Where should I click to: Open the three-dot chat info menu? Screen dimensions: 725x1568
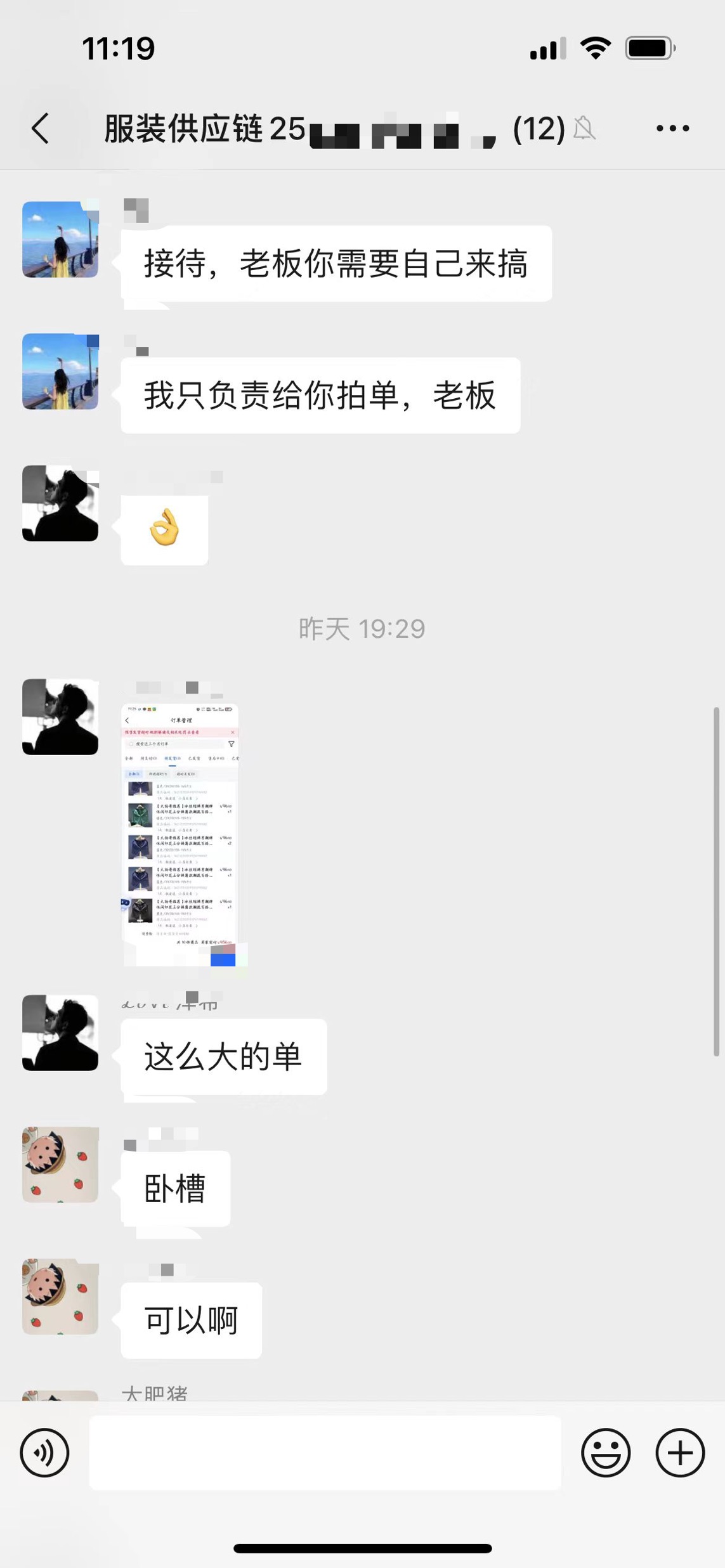coord(672,129)
